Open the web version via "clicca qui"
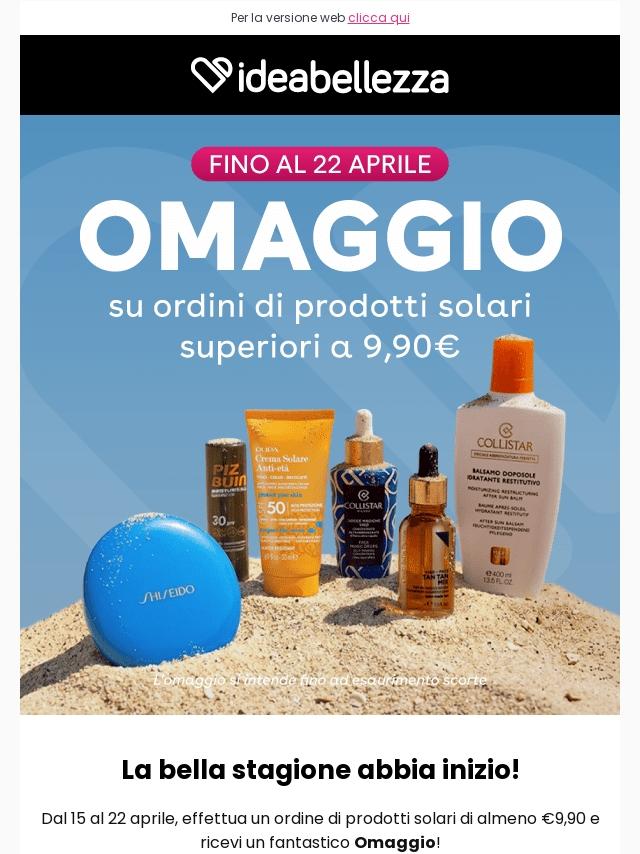This screenshot has height=854, width=640. [x=378, y=18]
